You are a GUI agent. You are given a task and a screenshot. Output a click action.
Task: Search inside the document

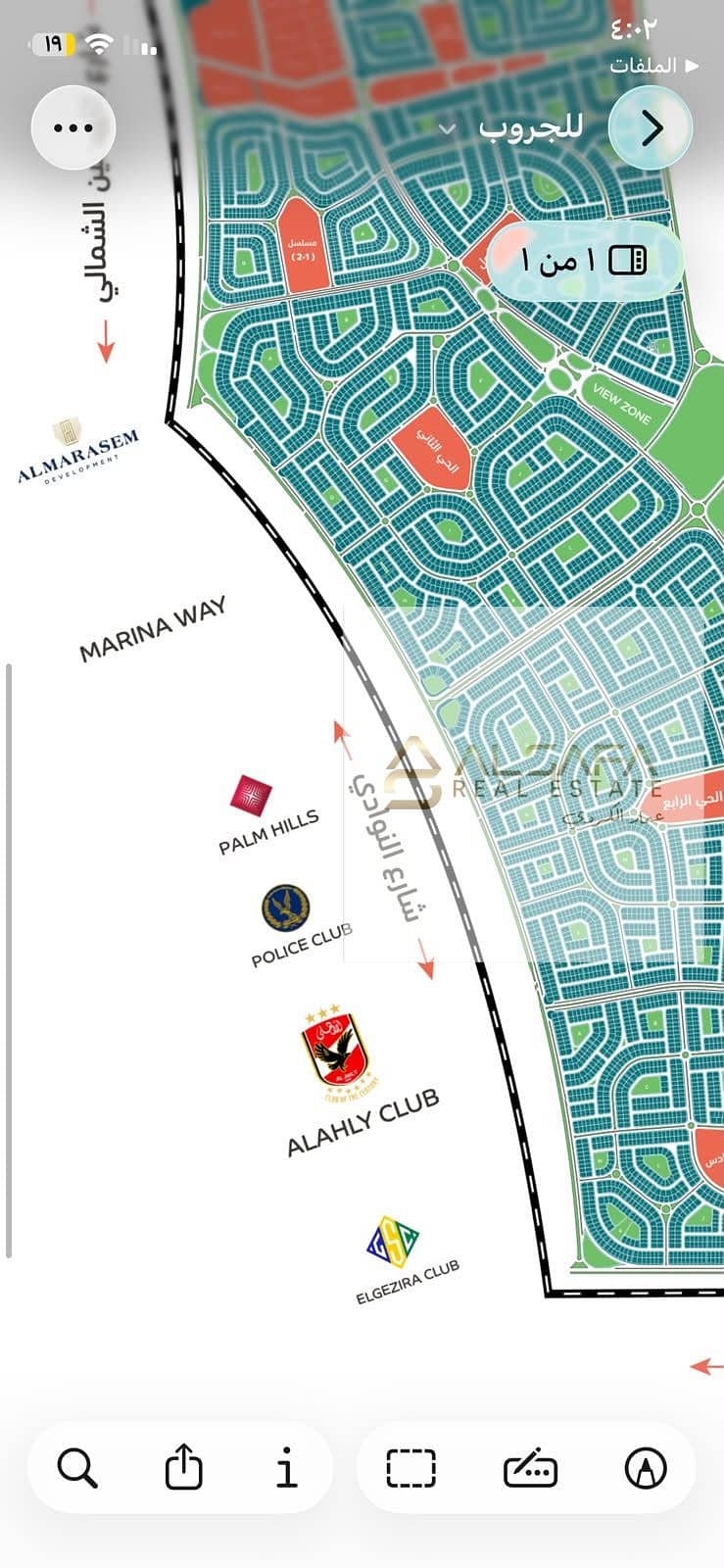pos(77,1469)
